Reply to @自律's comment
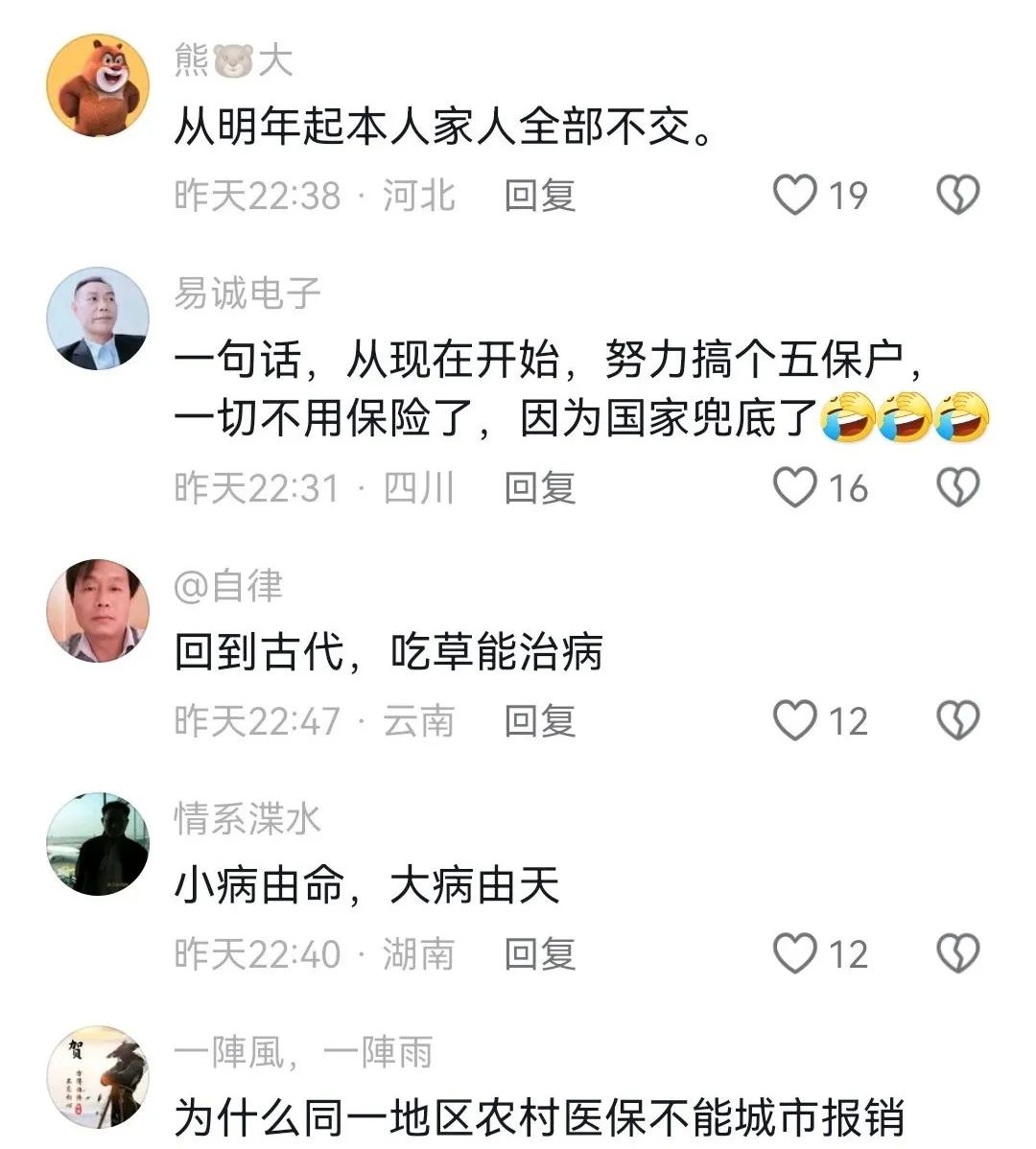Image resolution: width=1036 pixels, height=1149 pixels. tap(540, 720)
